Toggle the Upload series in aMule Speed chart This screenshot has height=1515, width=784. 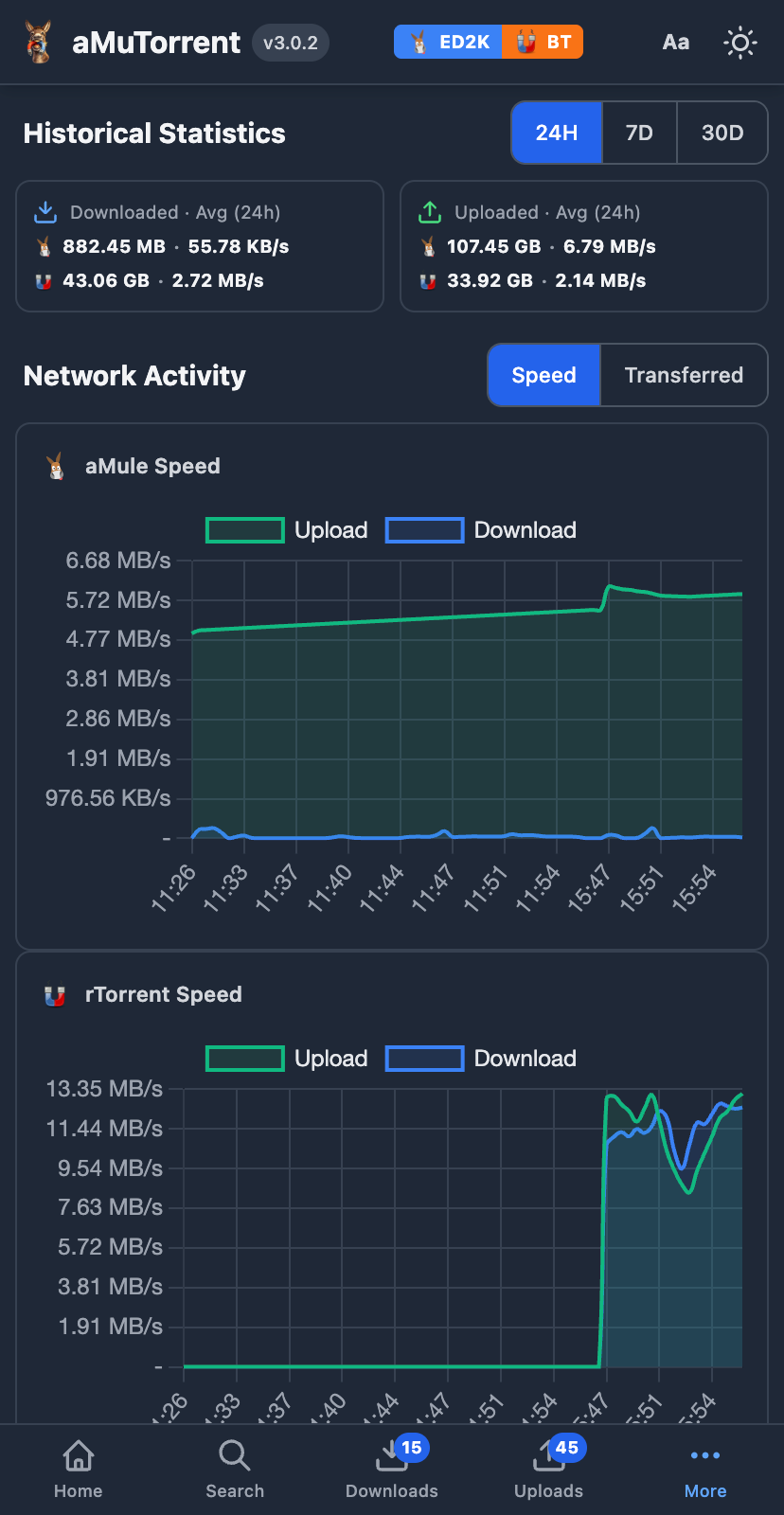pyautogui.click(x=286, y=530)
